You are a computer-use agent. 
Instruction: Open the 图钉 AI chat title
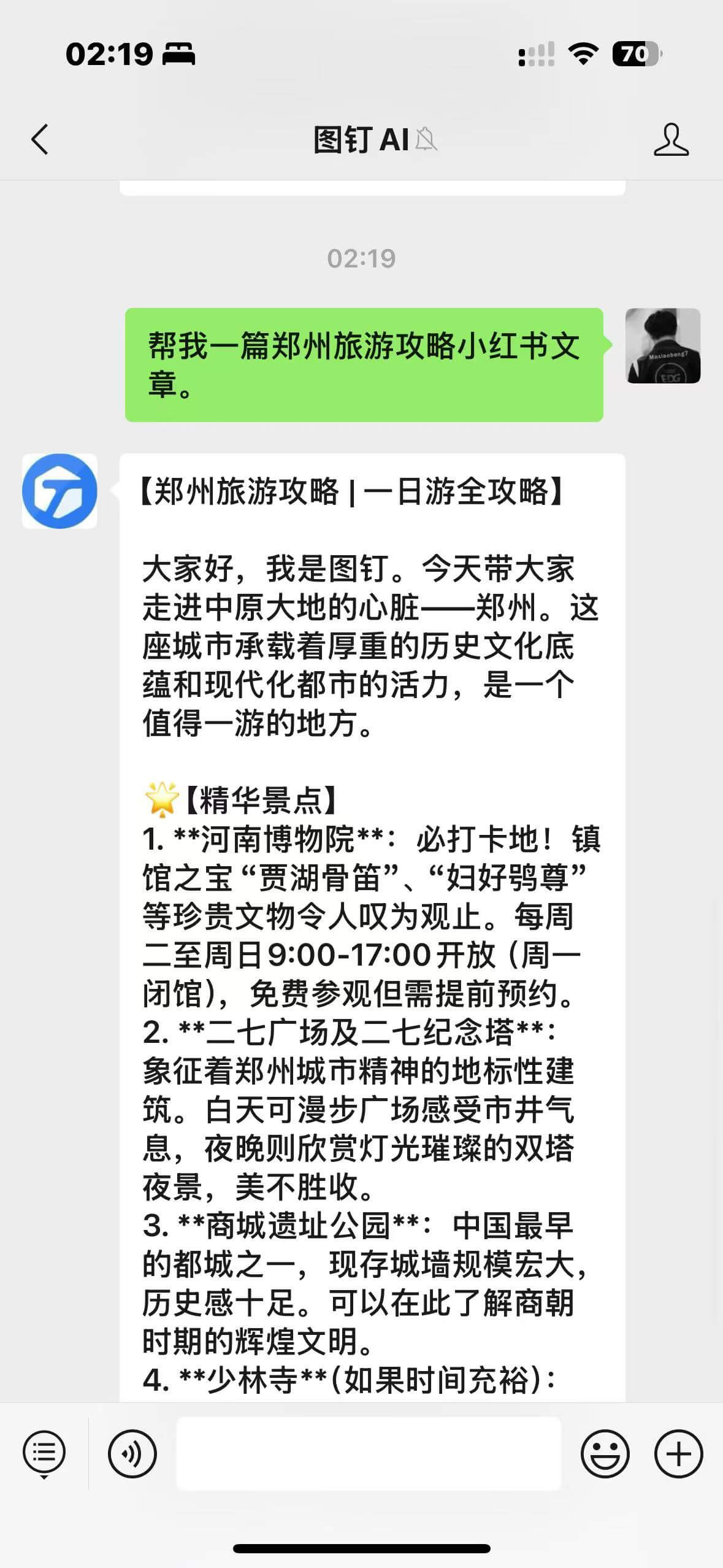point(361,139)
